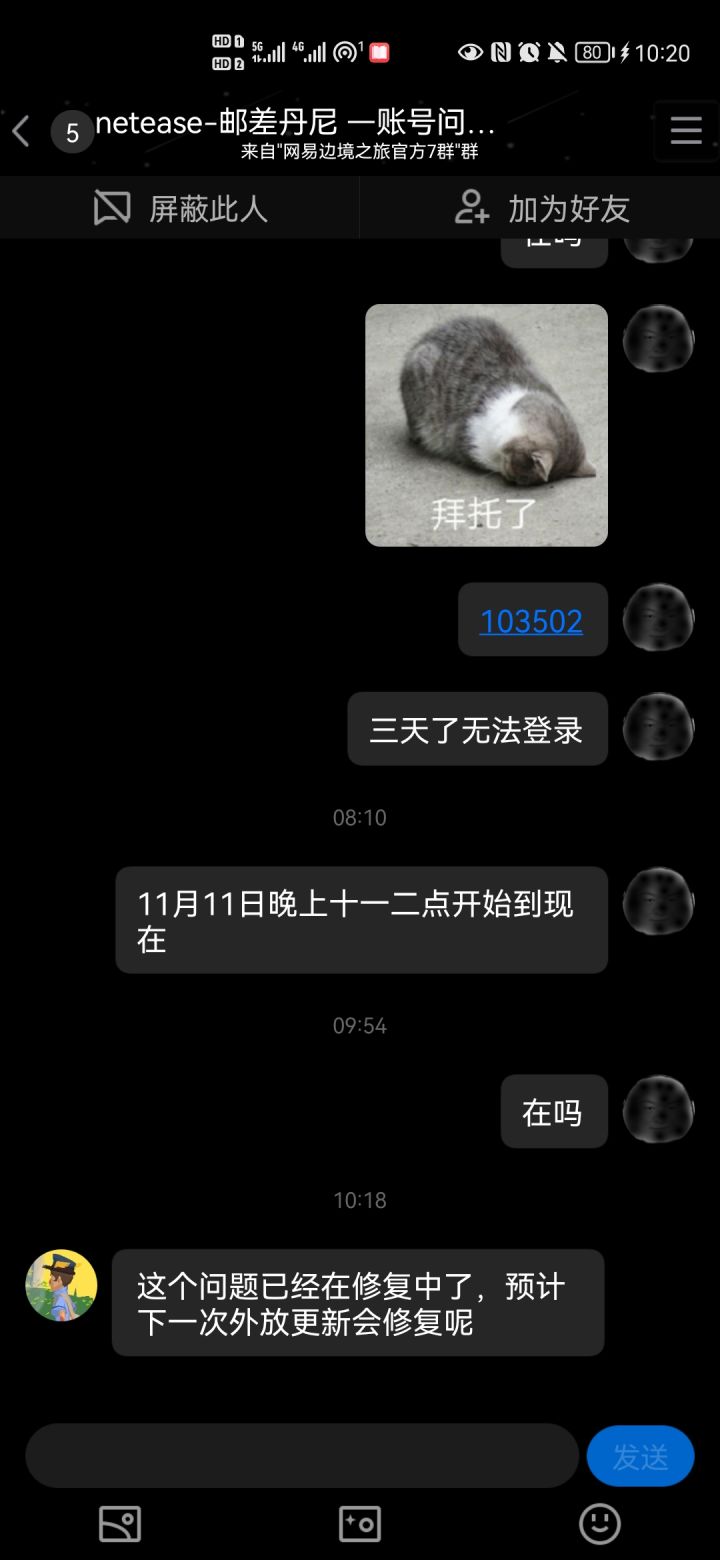Tap the cat sticker image 拜托了
This screenshot has height=1560, width=720.
point(486,424)
